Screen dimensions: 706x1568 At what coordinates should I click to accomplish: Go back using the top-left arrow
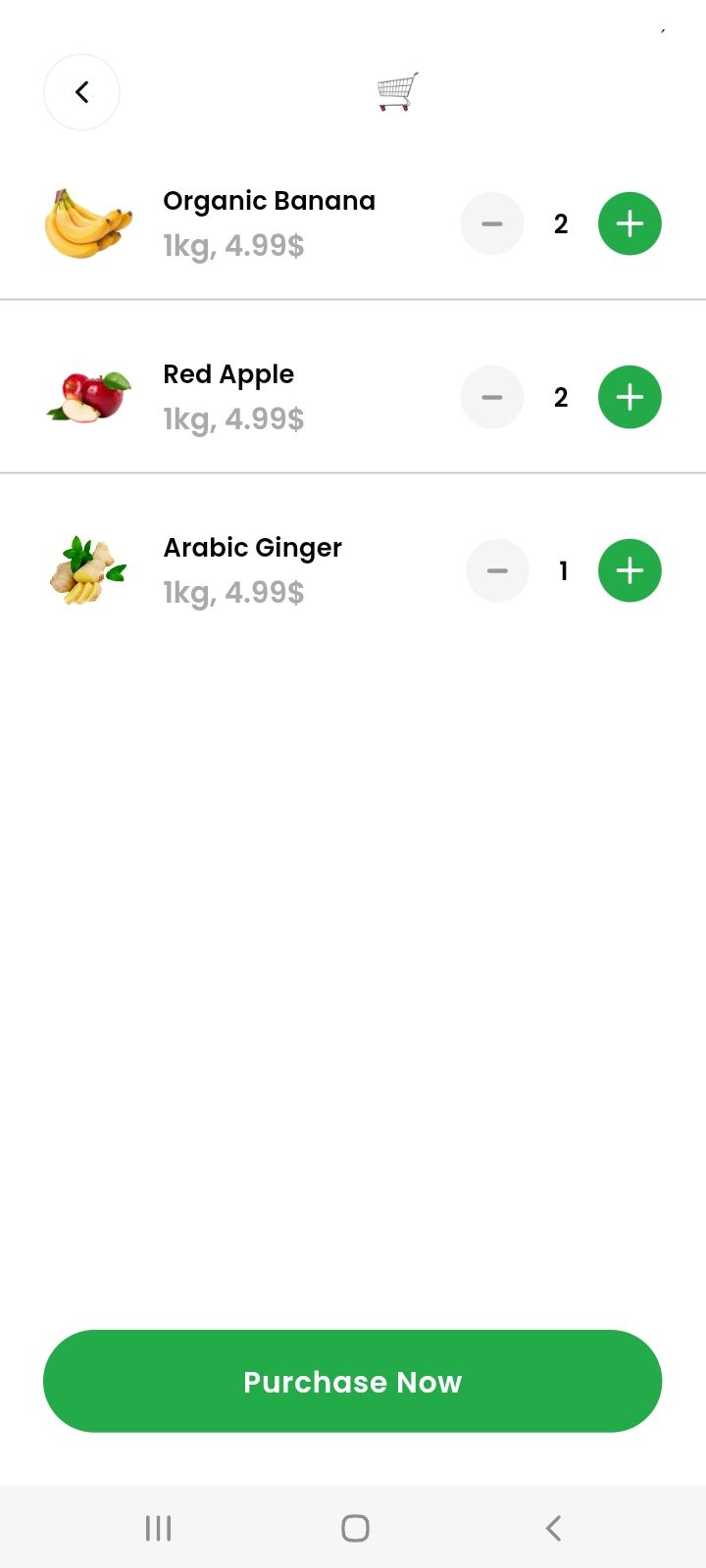(x=81, y=92)
